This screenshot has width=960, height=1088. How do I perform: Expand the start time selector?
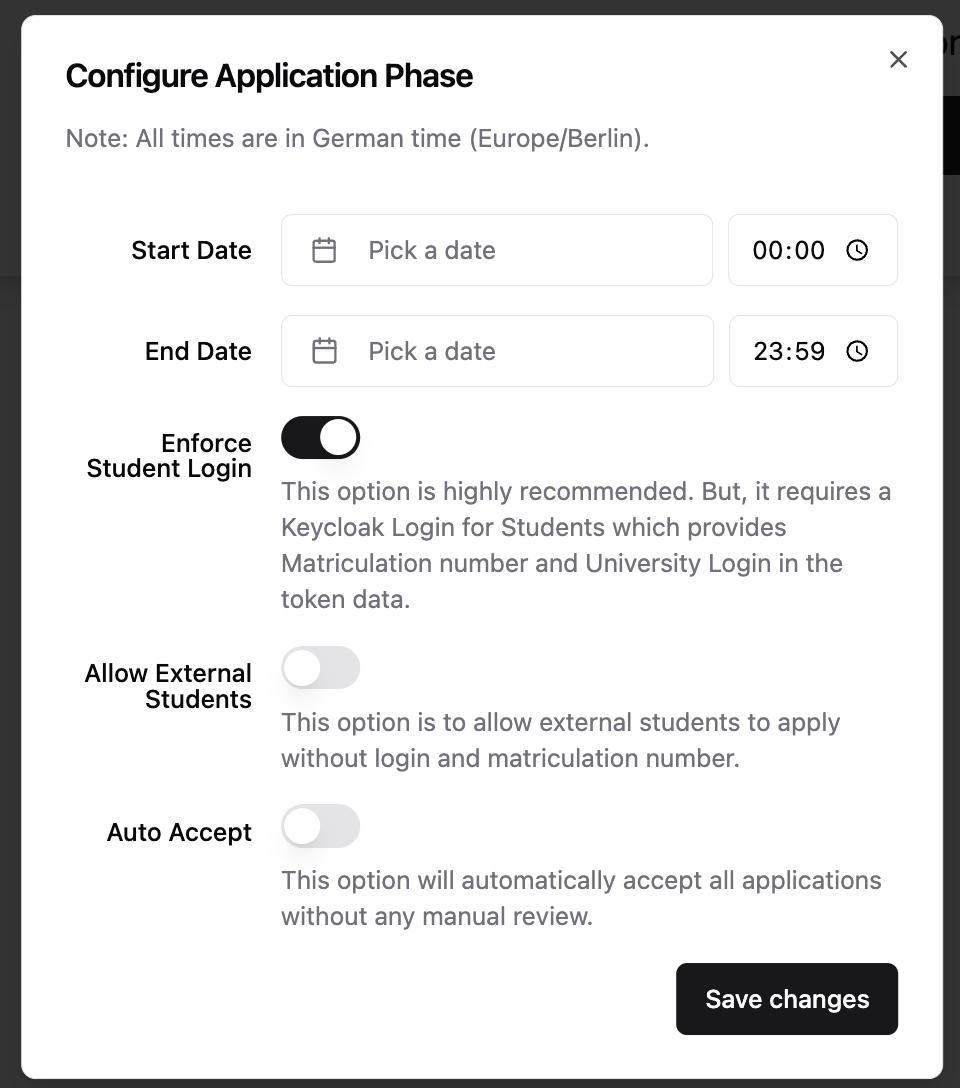pos(813,250)
